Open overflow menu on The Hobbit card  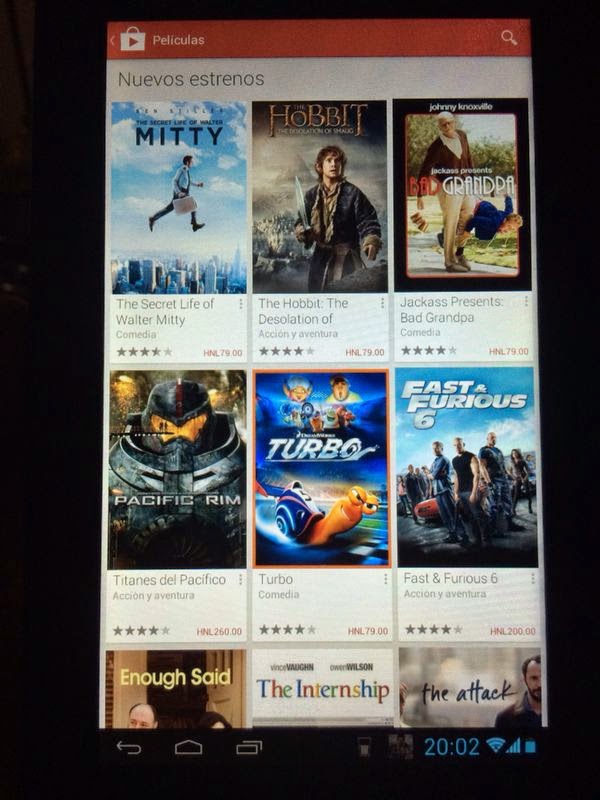382,303
